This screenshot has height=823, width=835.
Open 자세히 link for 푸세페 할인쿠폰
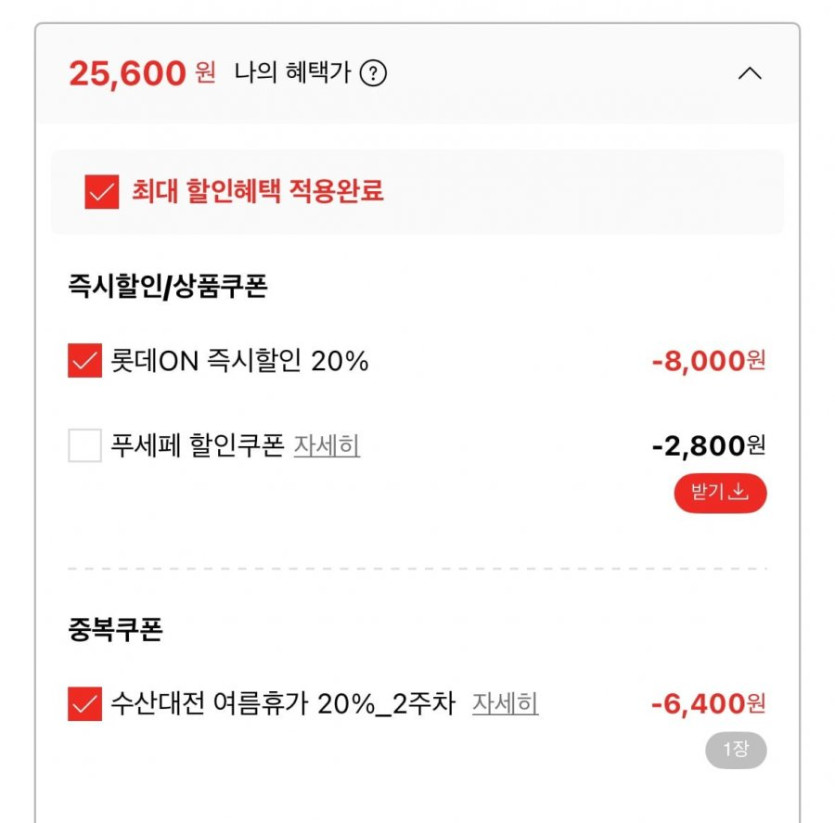327,446
